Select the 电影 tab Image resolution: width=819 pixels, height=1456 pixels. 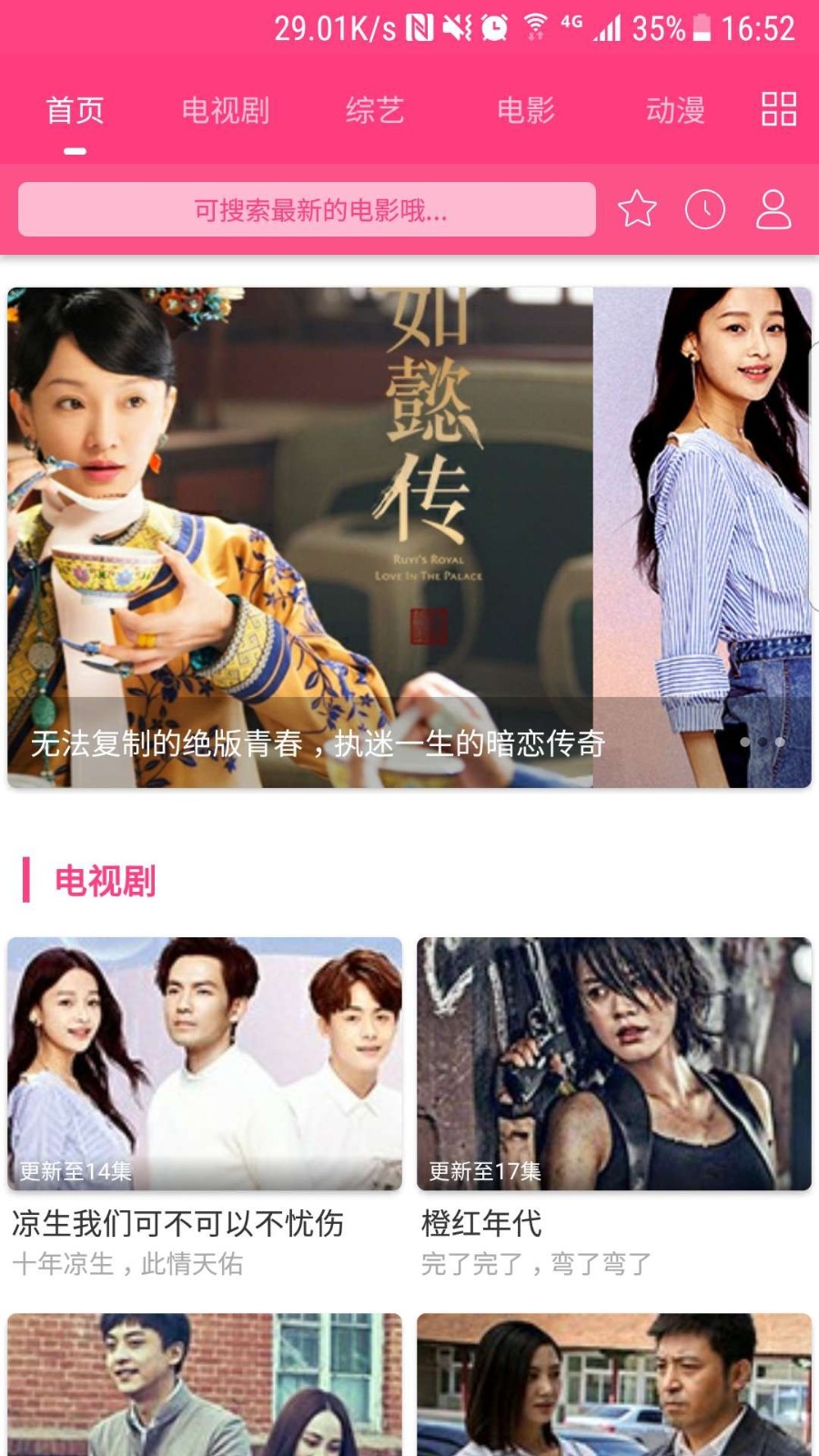coord(525,111)
